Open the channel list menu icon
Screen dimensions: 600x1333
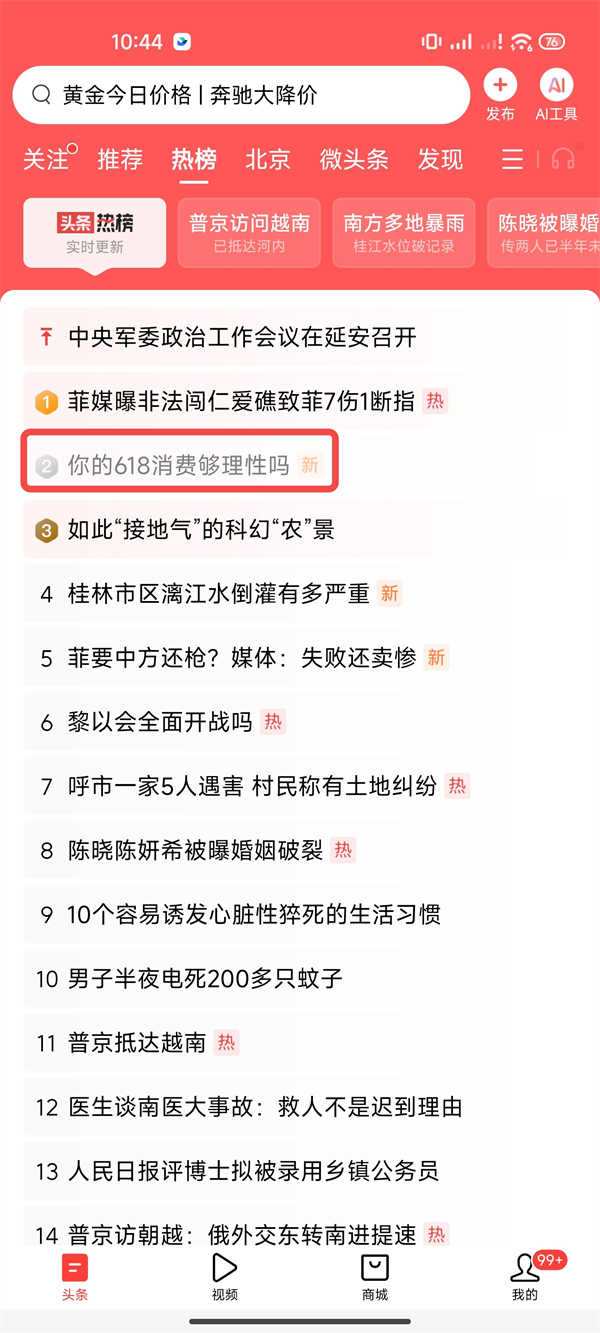(512, 159)
